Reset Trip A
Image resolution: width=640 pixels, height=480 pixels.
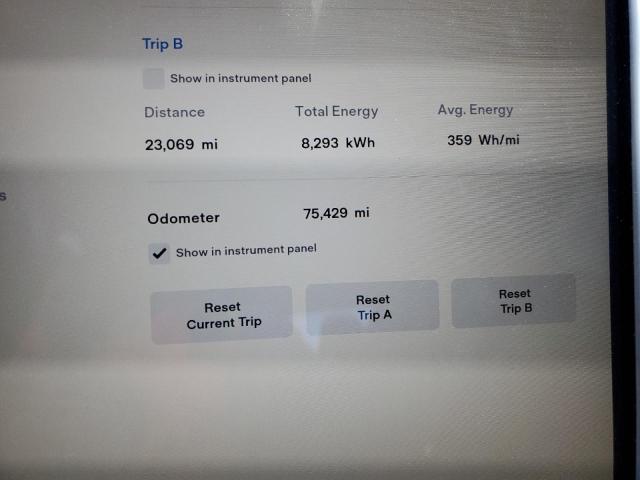click(372, 306)
